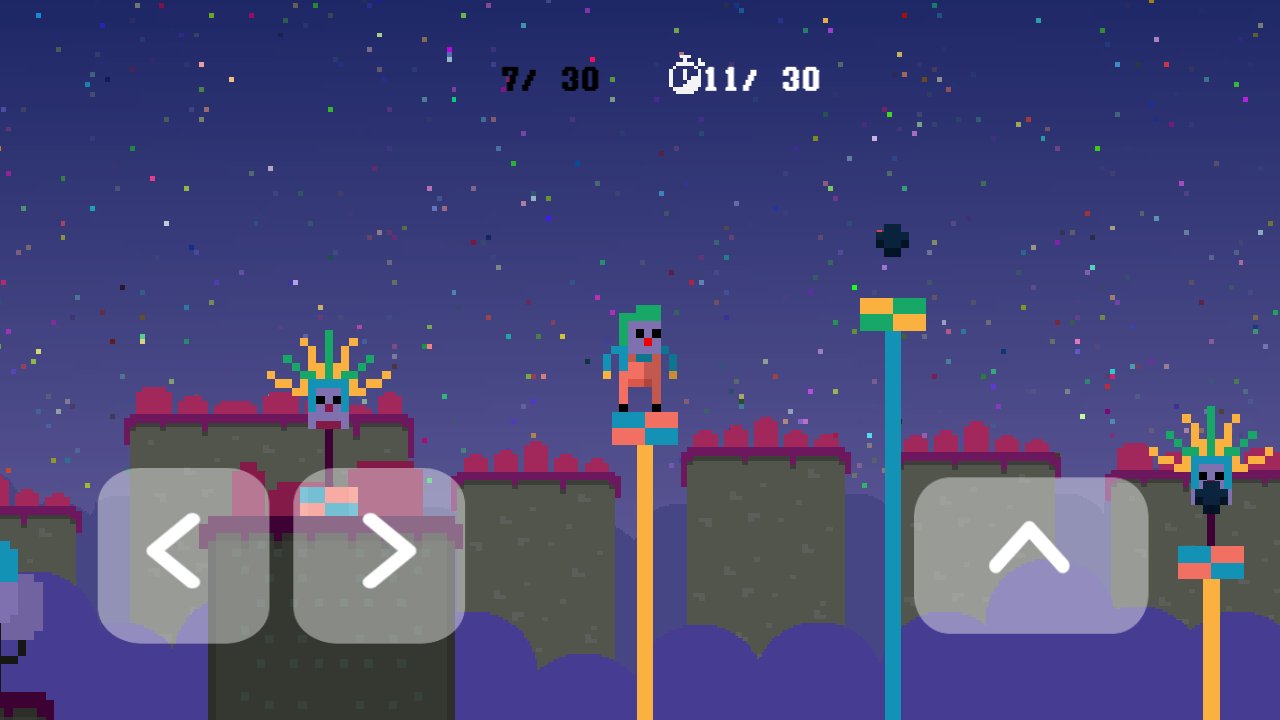The width and height of the screenshot is (1280, 720).
Task: Tap the move-right arrow button
Action: pos(379,555)
